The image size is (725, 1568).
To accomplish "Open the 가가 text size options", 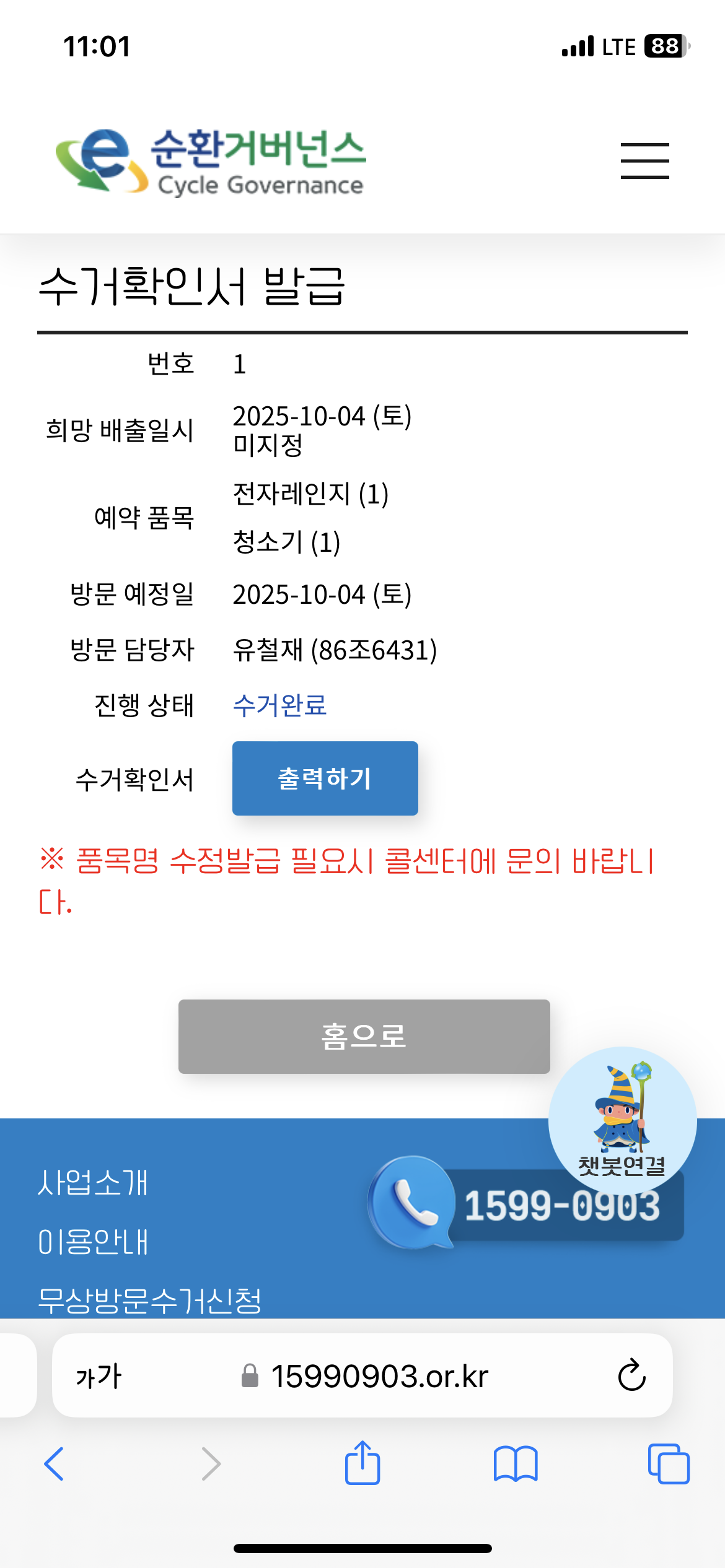I will point(99,1376).
